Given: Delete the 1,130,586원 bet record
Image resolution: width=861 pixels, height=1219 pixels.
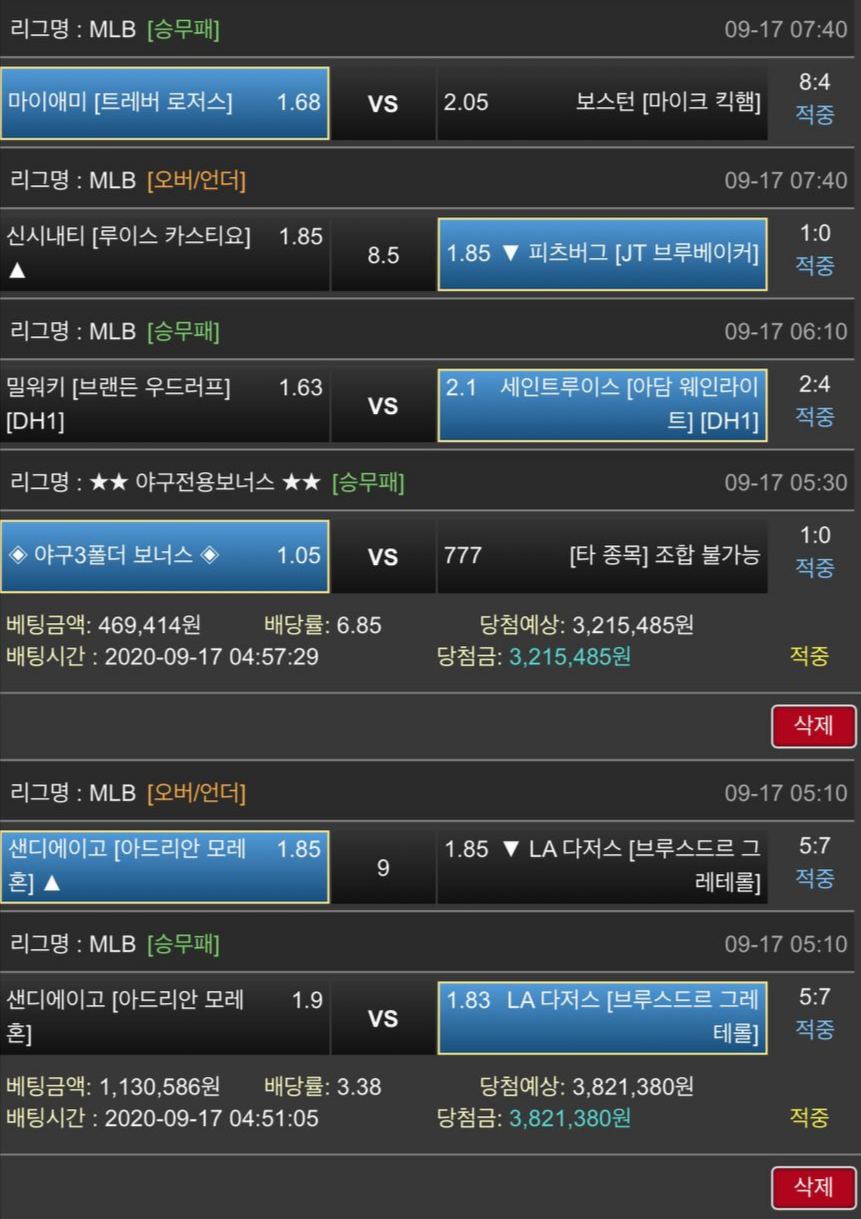Looking at the screenshot, I should (813, 1187).
